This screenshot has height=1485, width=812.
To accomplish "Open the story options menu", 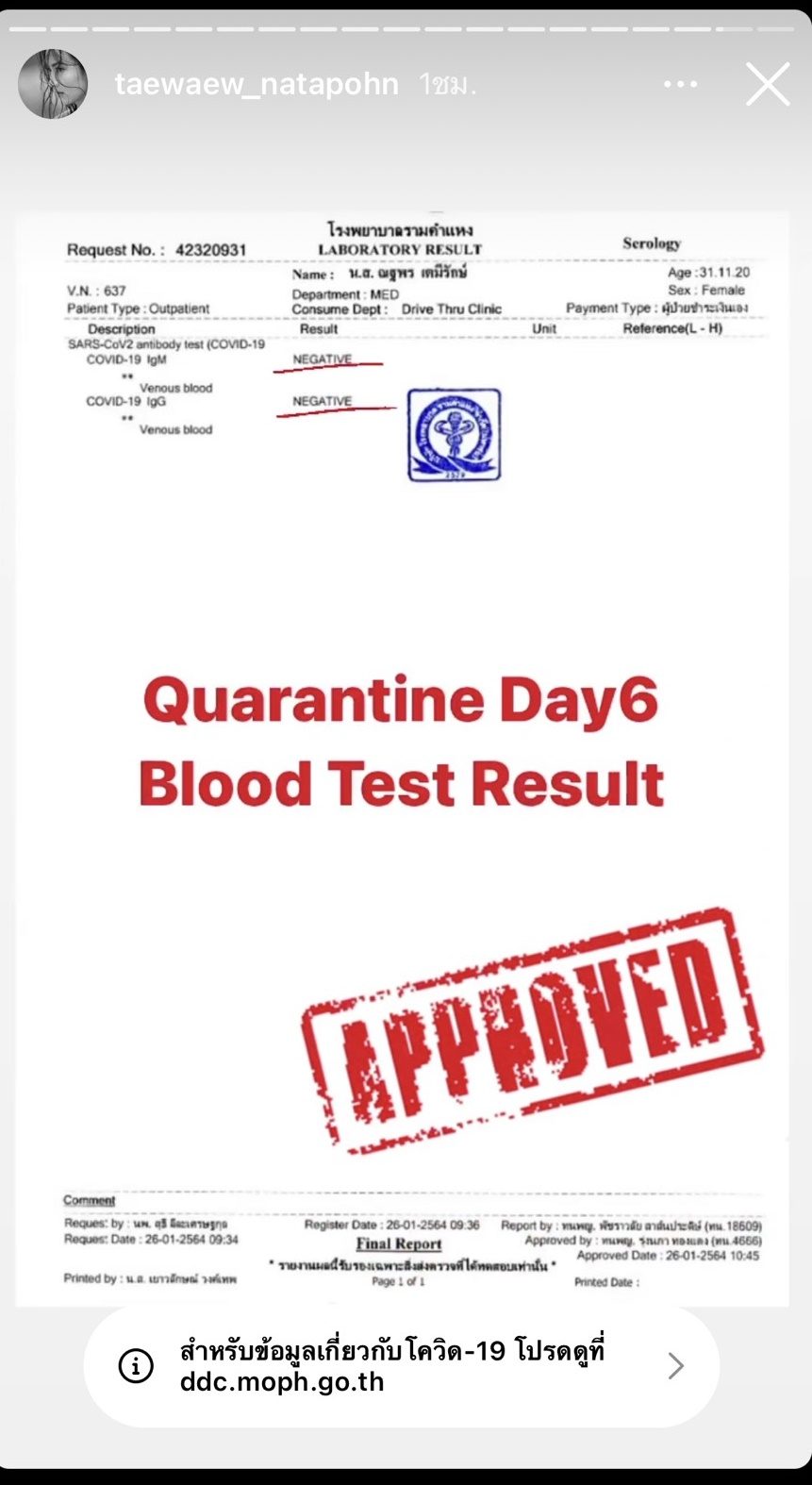I will [x=680, y=84].
